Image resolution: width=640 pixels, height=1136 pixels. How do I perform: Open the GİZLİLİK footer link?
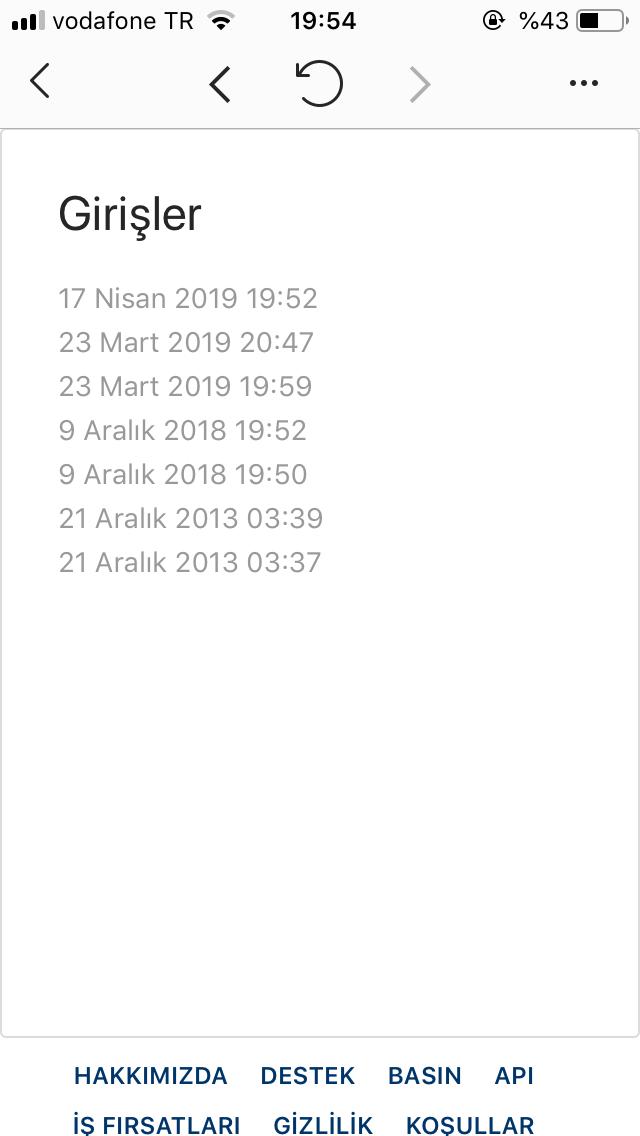323,1124
